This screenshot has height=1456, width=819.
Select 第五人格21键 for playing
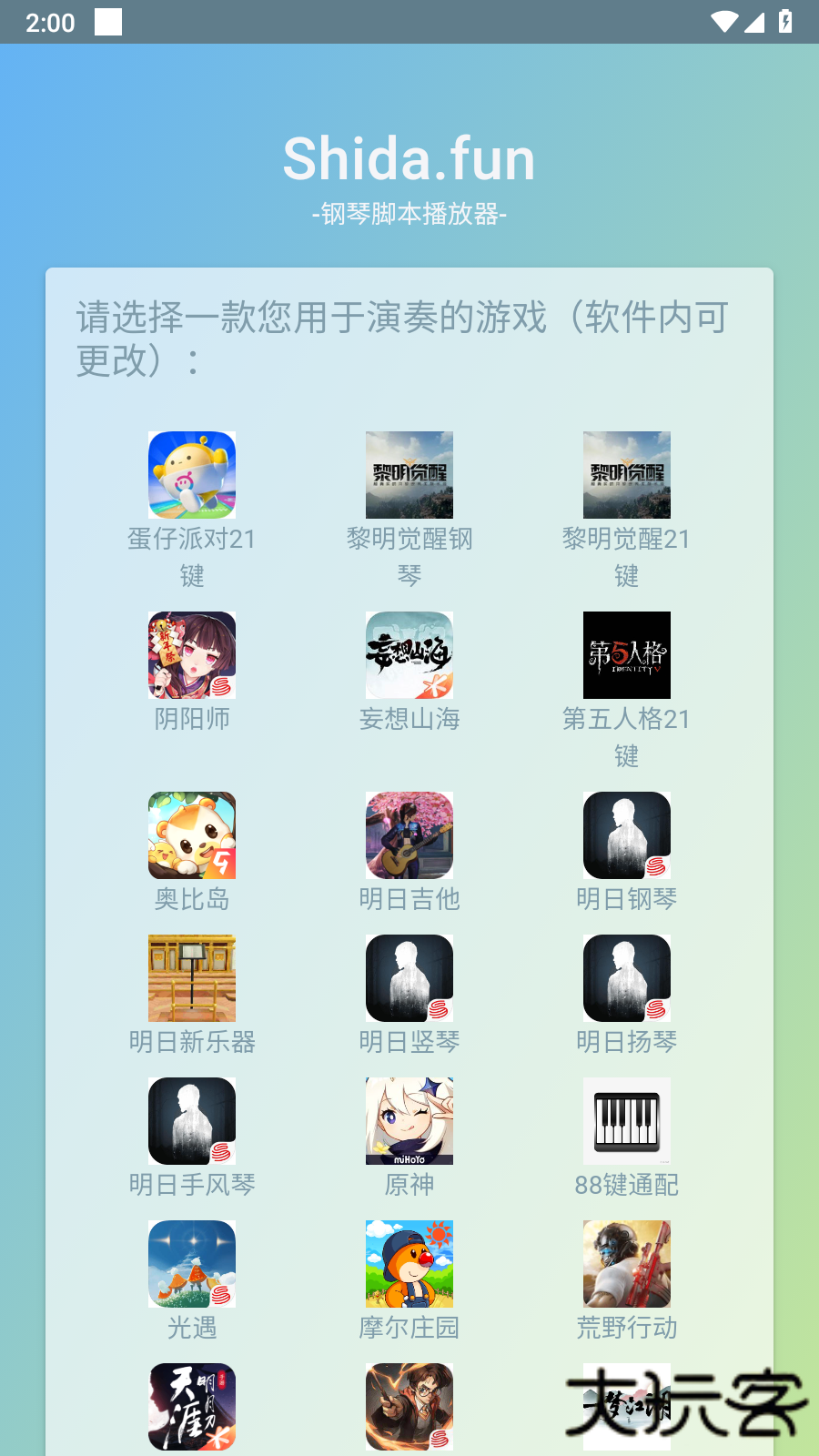[x=626, y=654]
